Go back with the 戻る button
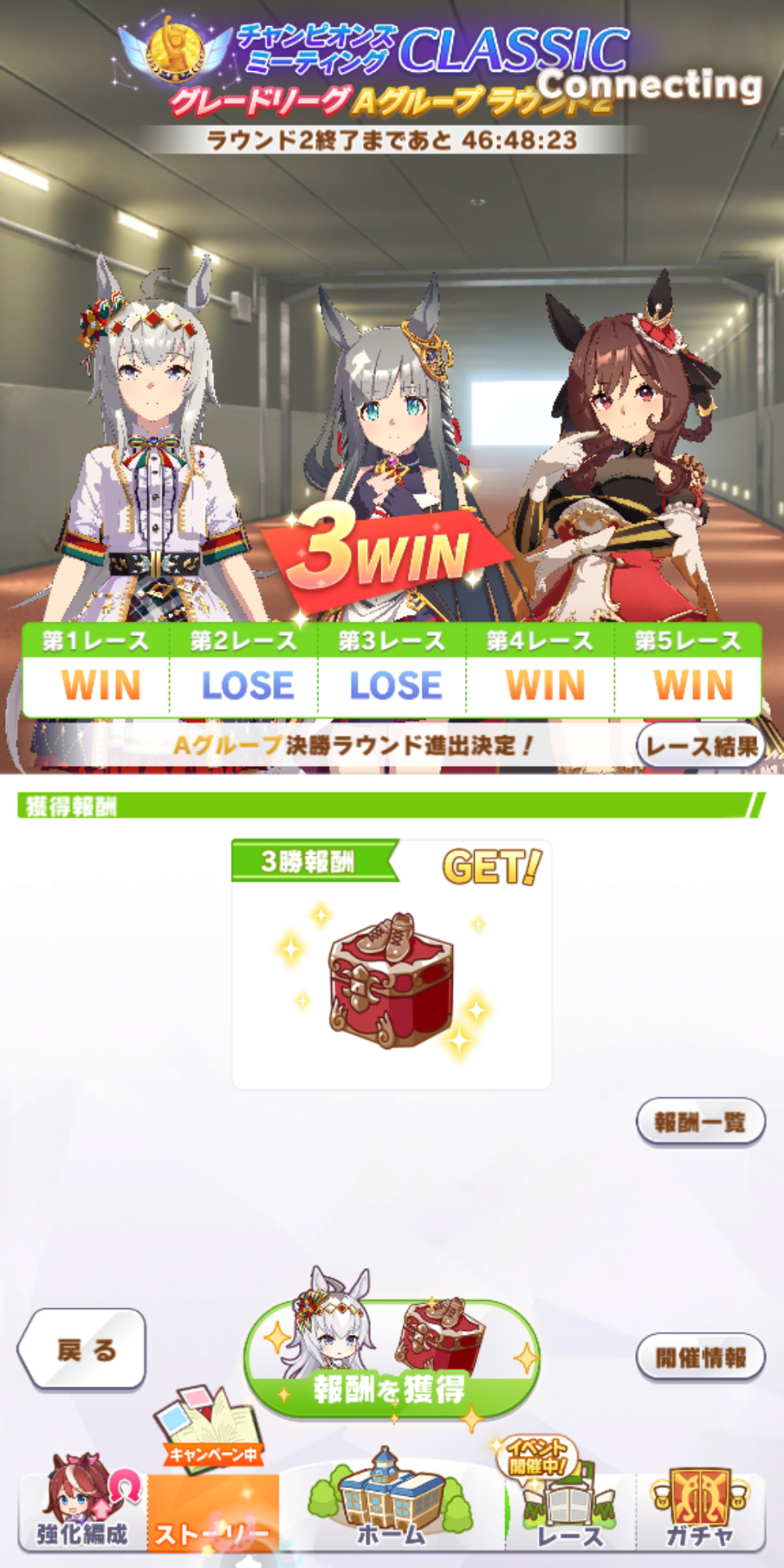 [82, 1349]
